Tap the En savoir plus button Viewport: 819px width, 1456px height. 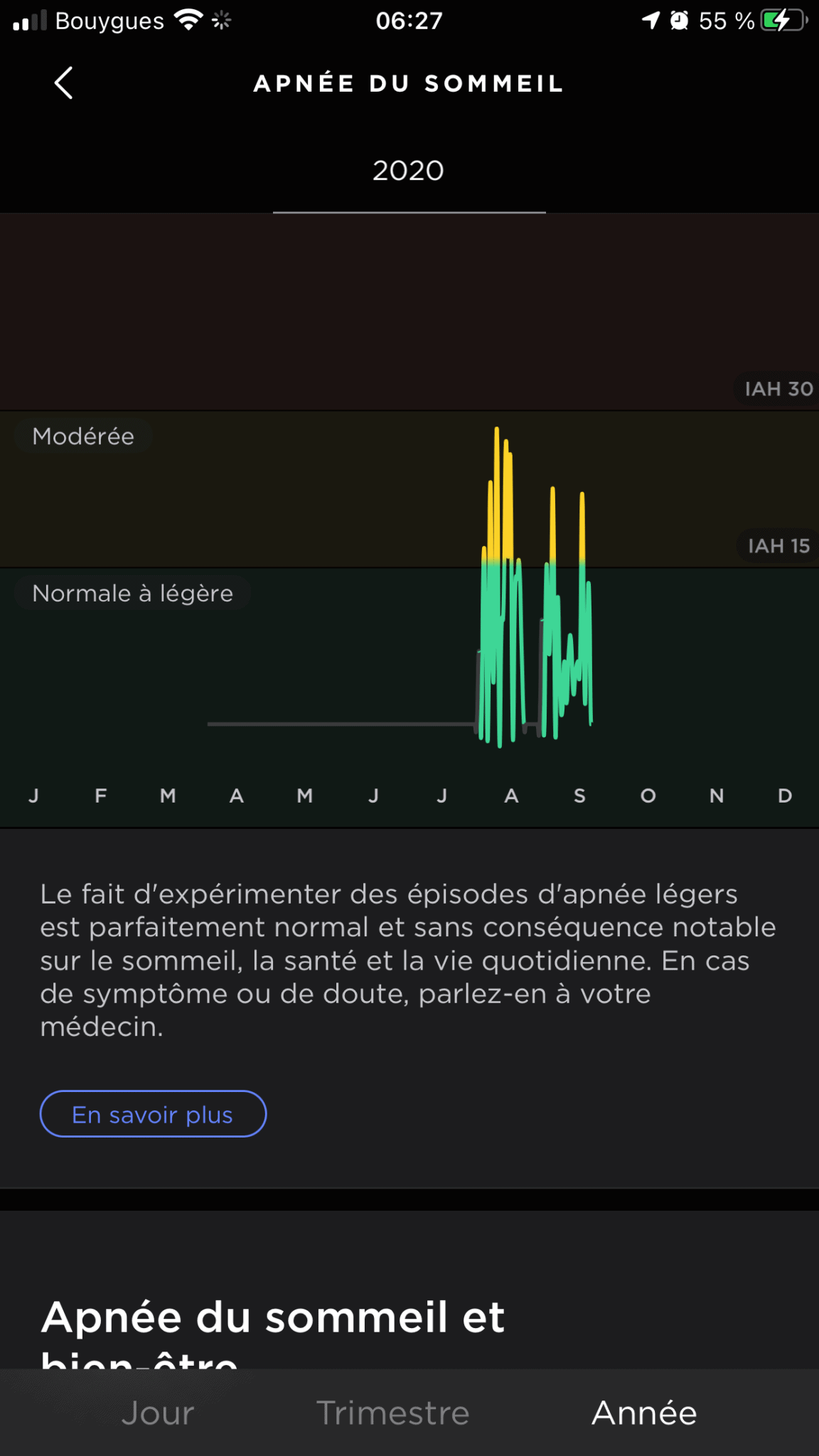click(x=153, y=1114)
